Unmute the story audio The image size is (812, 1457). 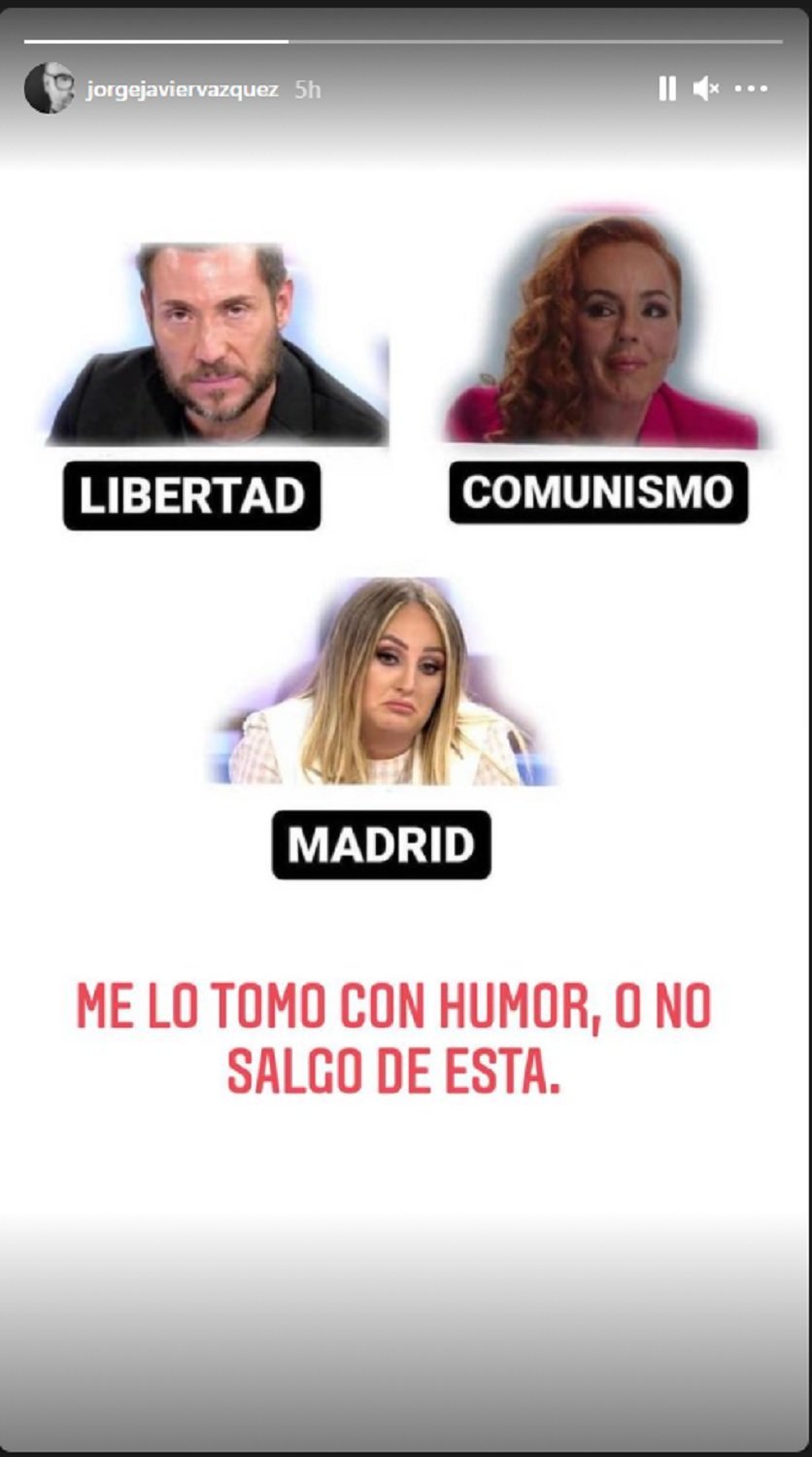tap(705, 89)
